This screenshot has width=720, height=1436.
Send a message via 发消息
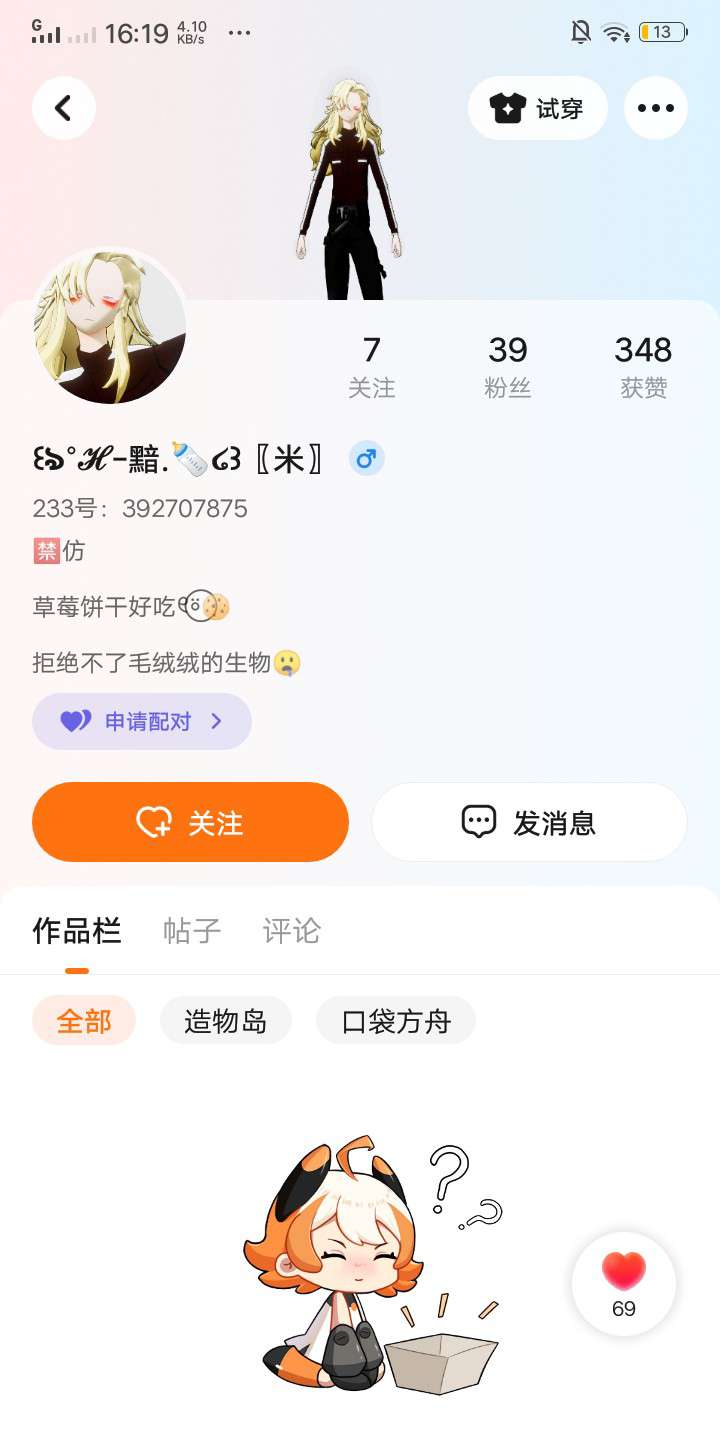click(529, 822)
